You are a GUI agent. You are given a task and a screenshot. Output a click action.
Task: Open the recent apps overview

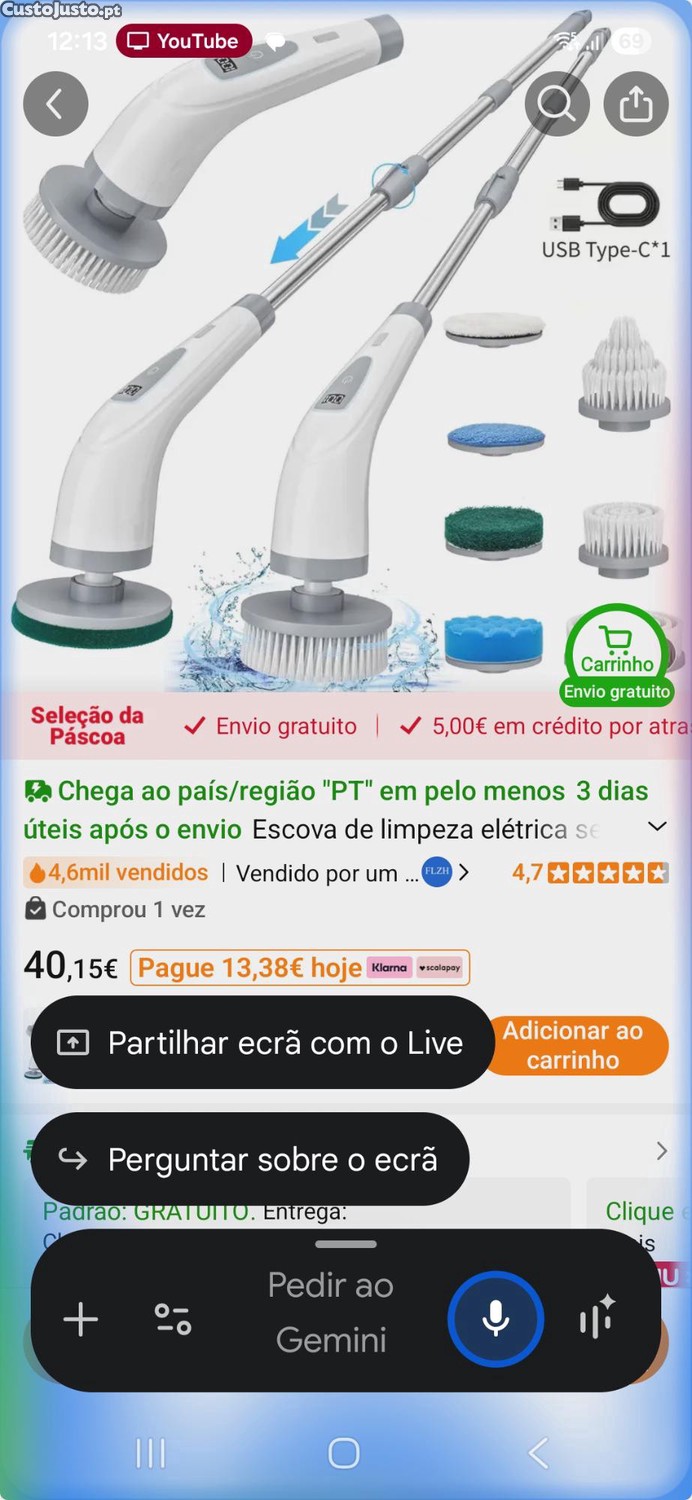(151, 1453)
